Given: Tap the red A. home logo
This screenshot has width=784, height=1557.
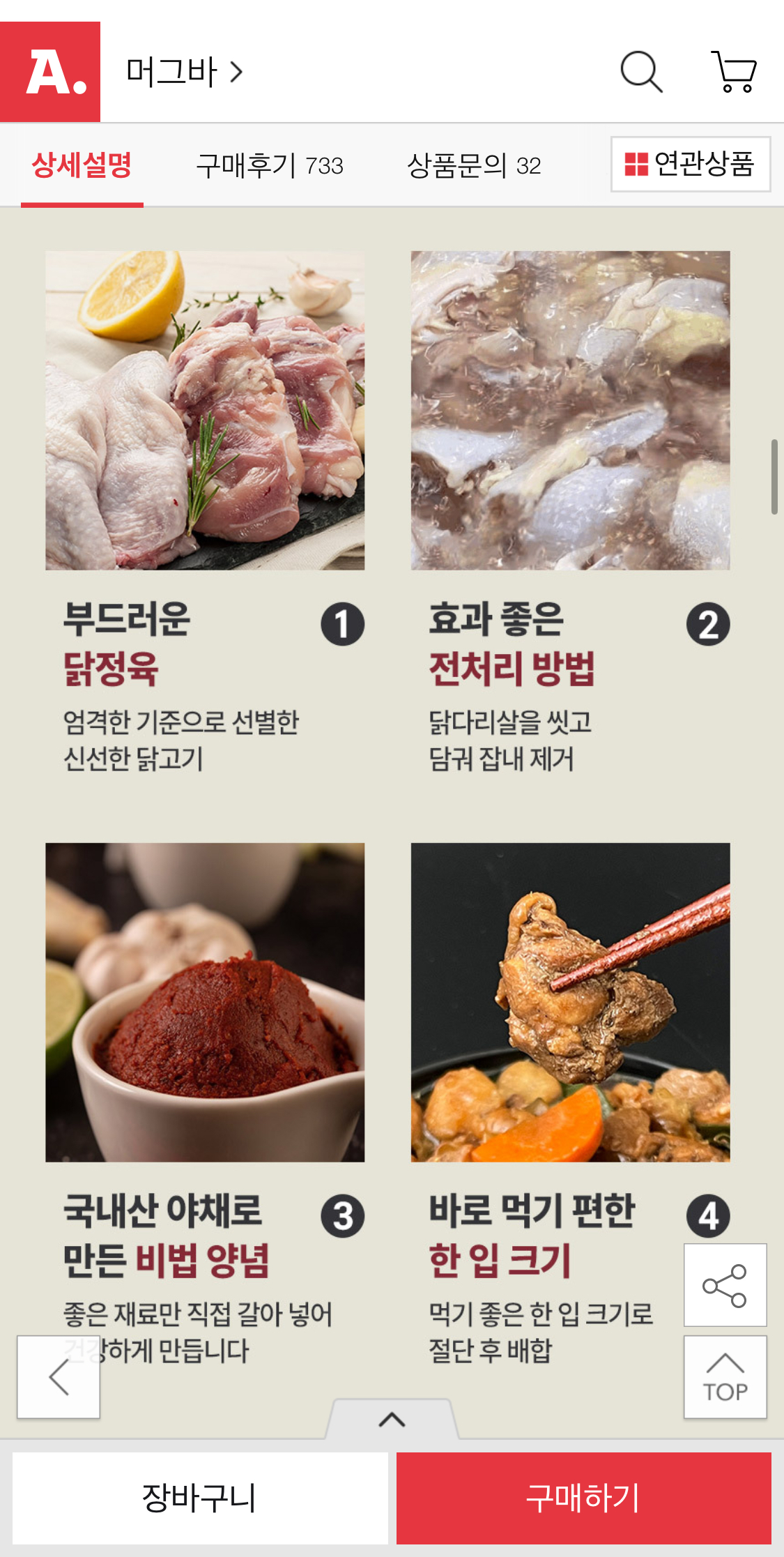Looking at the screenshot, I should [x=50, y=72].
